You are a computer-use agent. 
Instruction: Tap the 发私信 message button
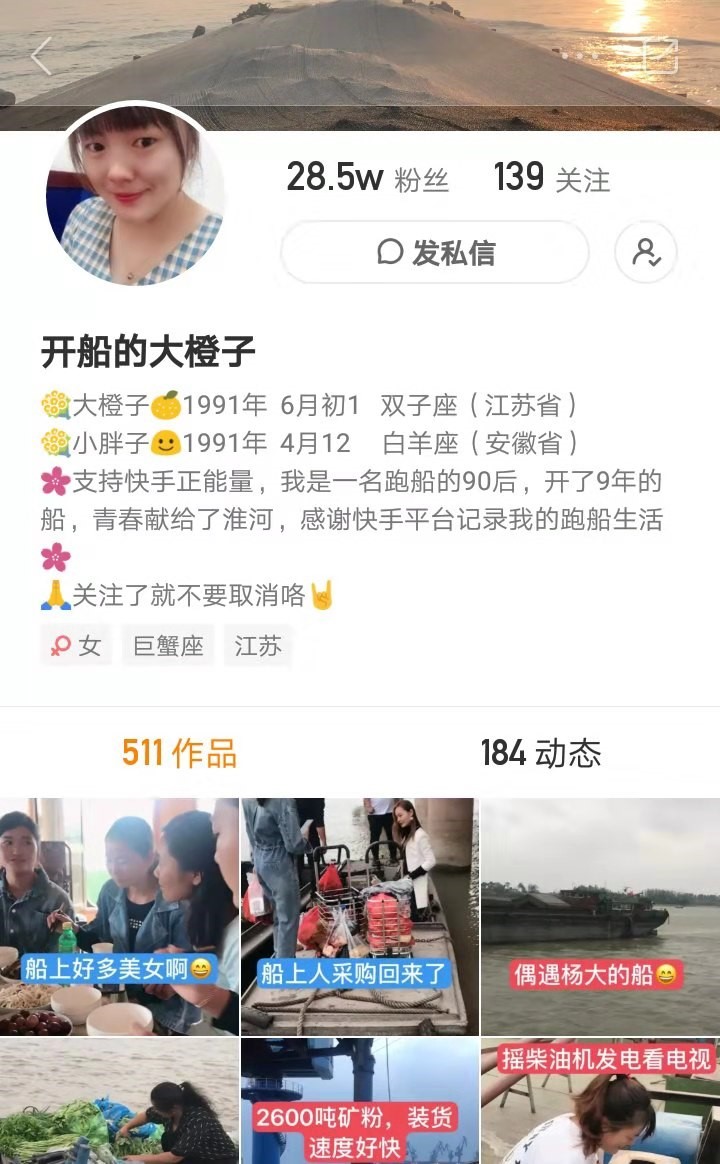[x=435, y=252]
